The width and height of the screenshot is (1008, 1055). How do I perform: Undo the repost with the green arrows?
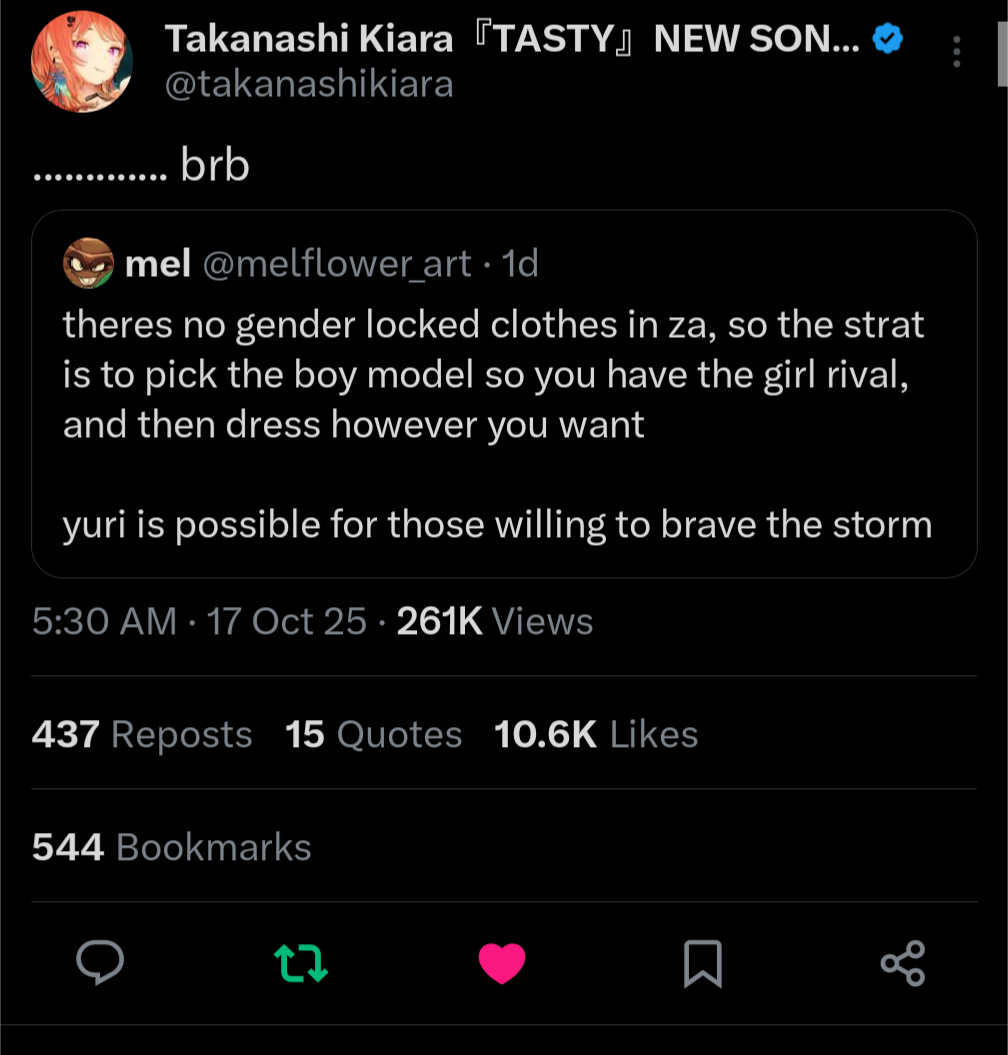click(x=301, y=963)
